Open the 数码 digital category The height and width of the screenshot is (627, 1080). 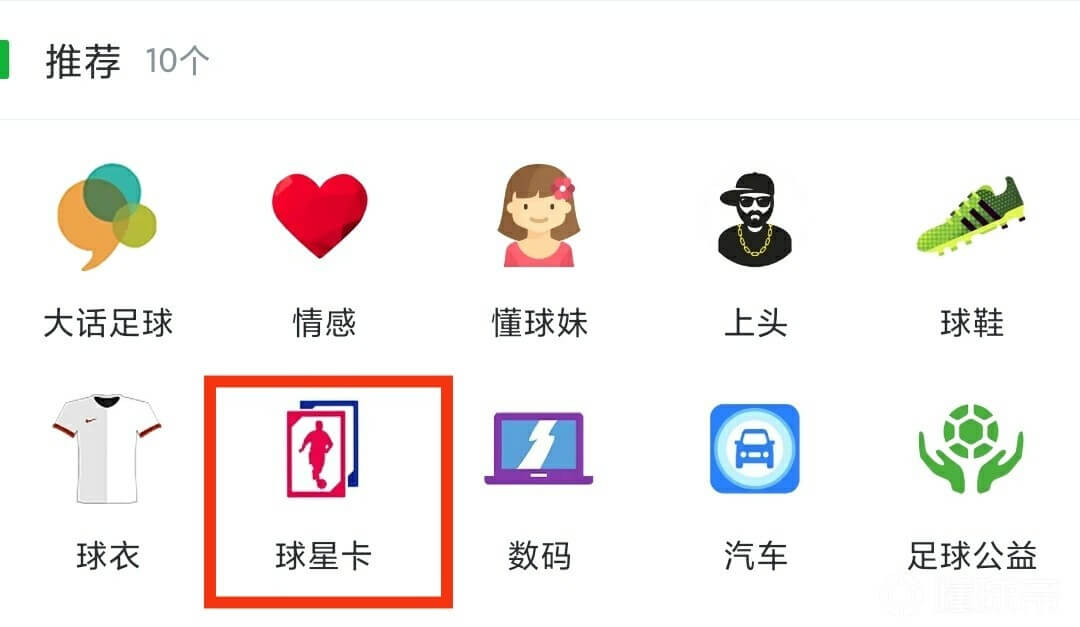tap(539, 450)
